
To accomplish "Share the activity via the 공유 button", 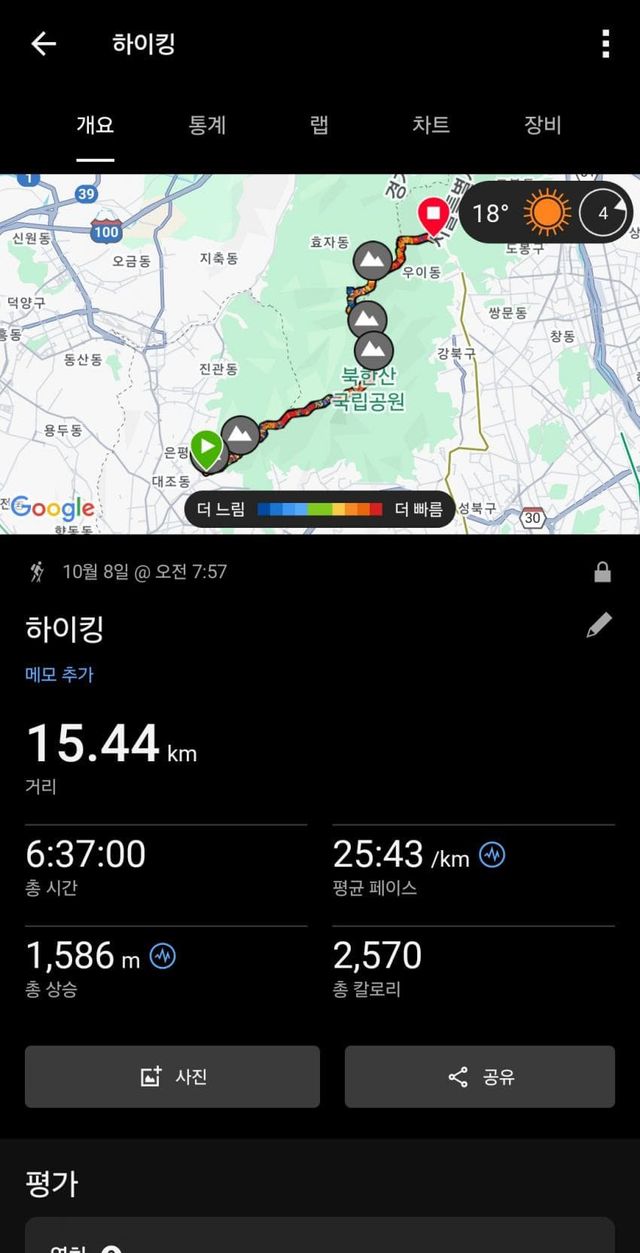I will point(480,1077).
